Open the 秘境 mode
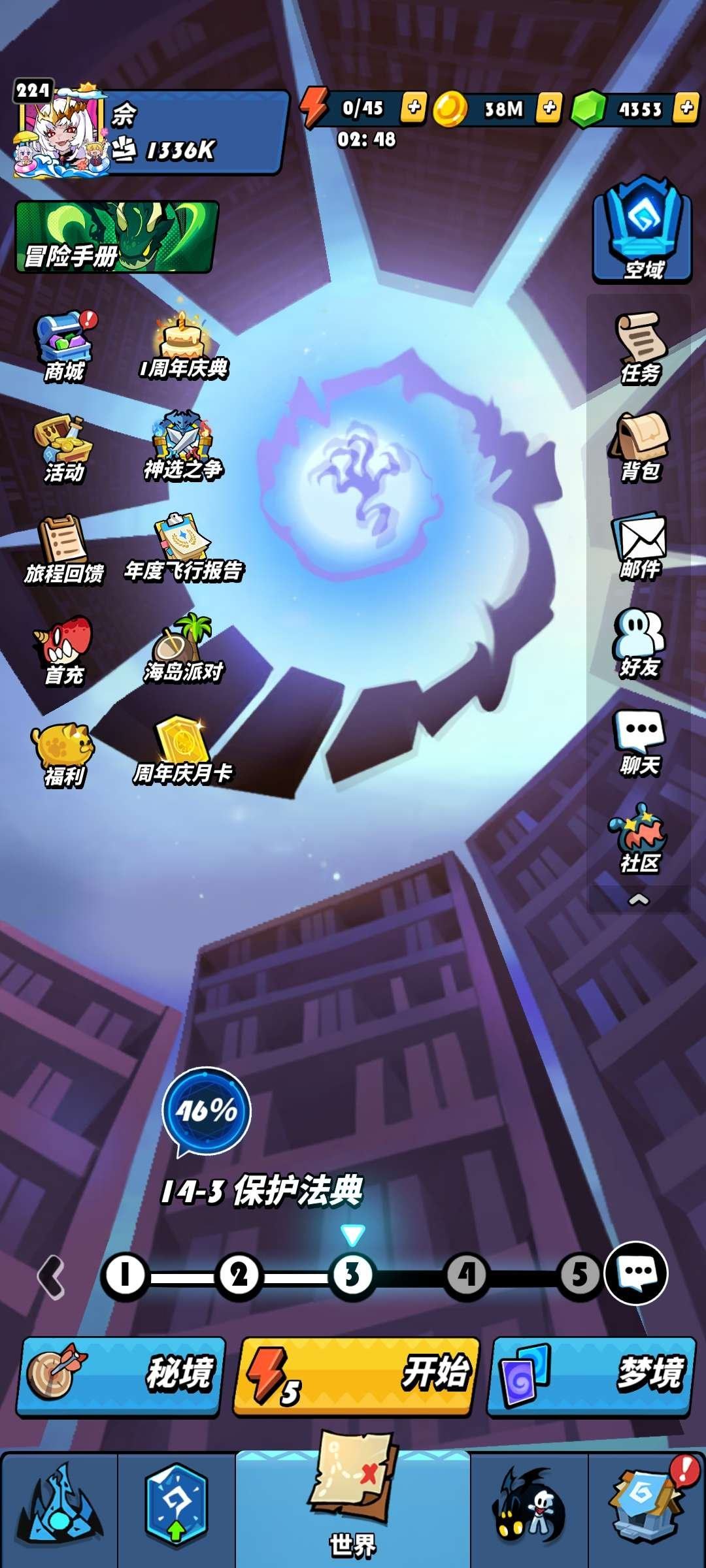This screenshot has width=706, height=1568. (121, 1376)
